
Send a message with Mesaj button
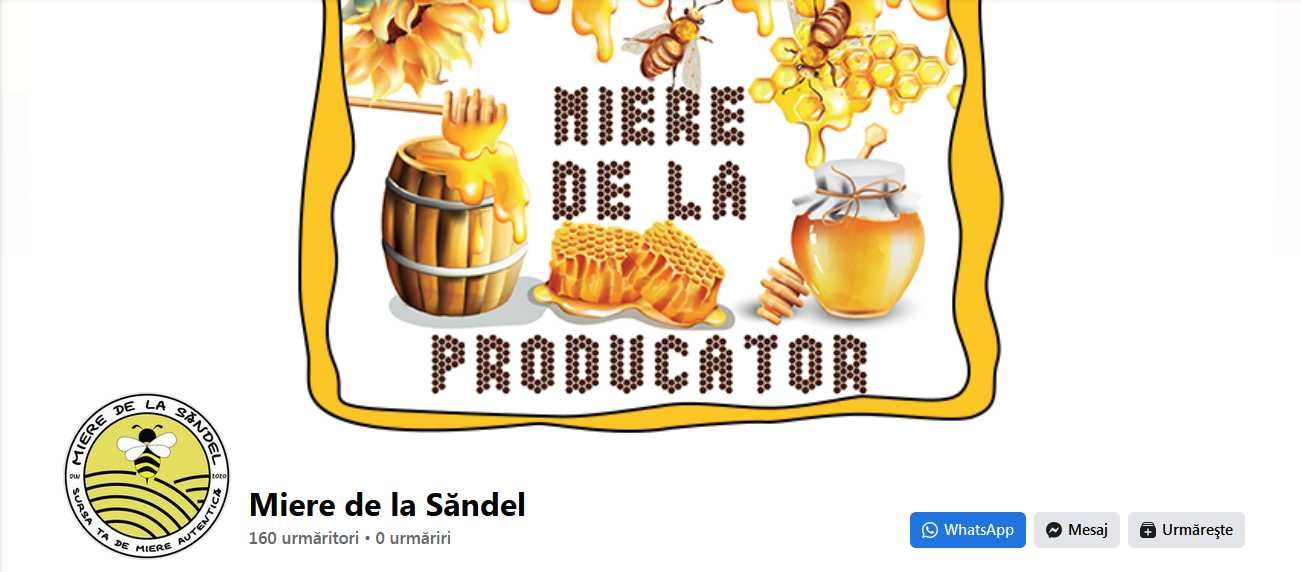coord(1076,530)
